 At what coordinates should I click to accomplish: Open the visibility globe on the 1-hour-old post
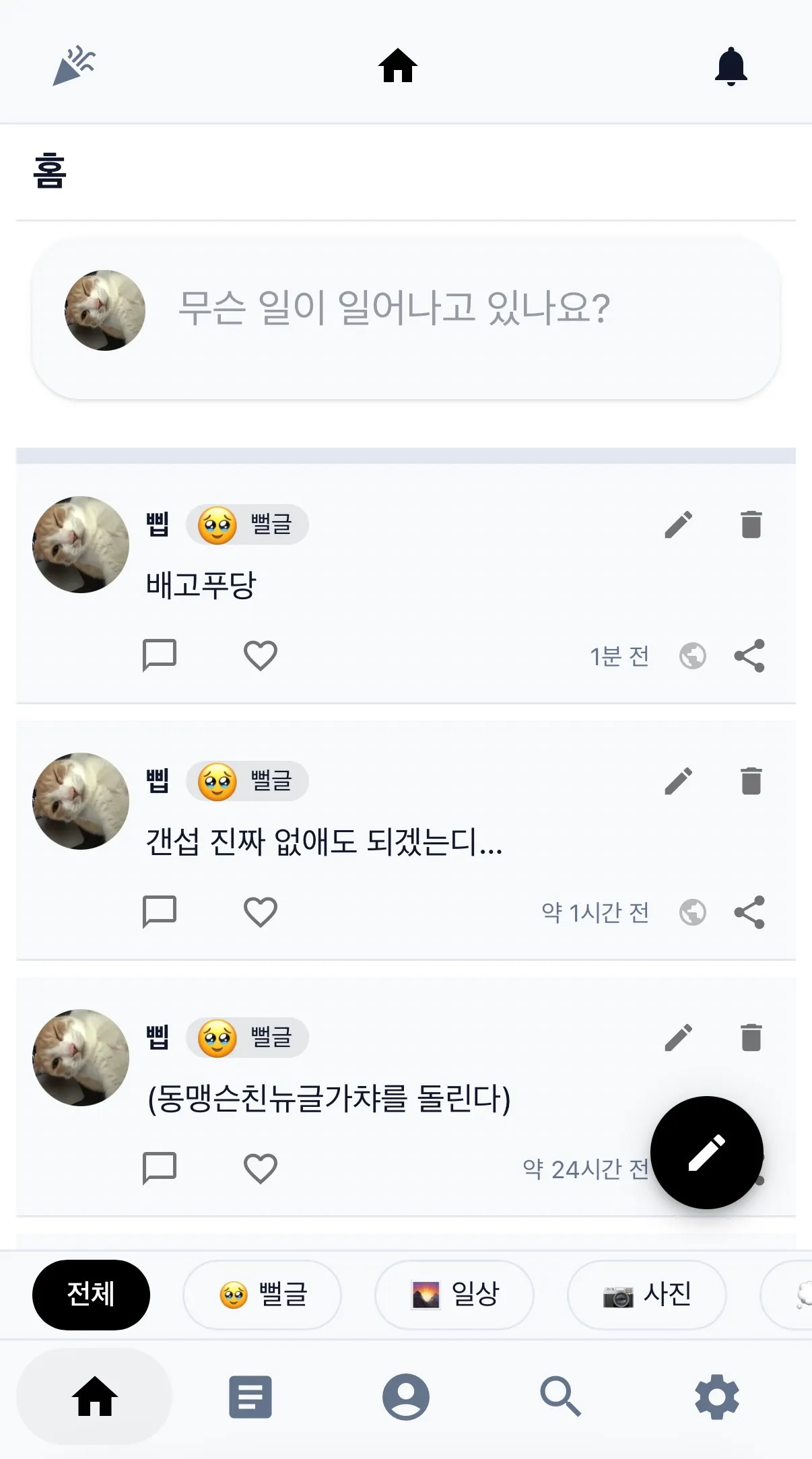pyautogui.click(x=691, y=912)
